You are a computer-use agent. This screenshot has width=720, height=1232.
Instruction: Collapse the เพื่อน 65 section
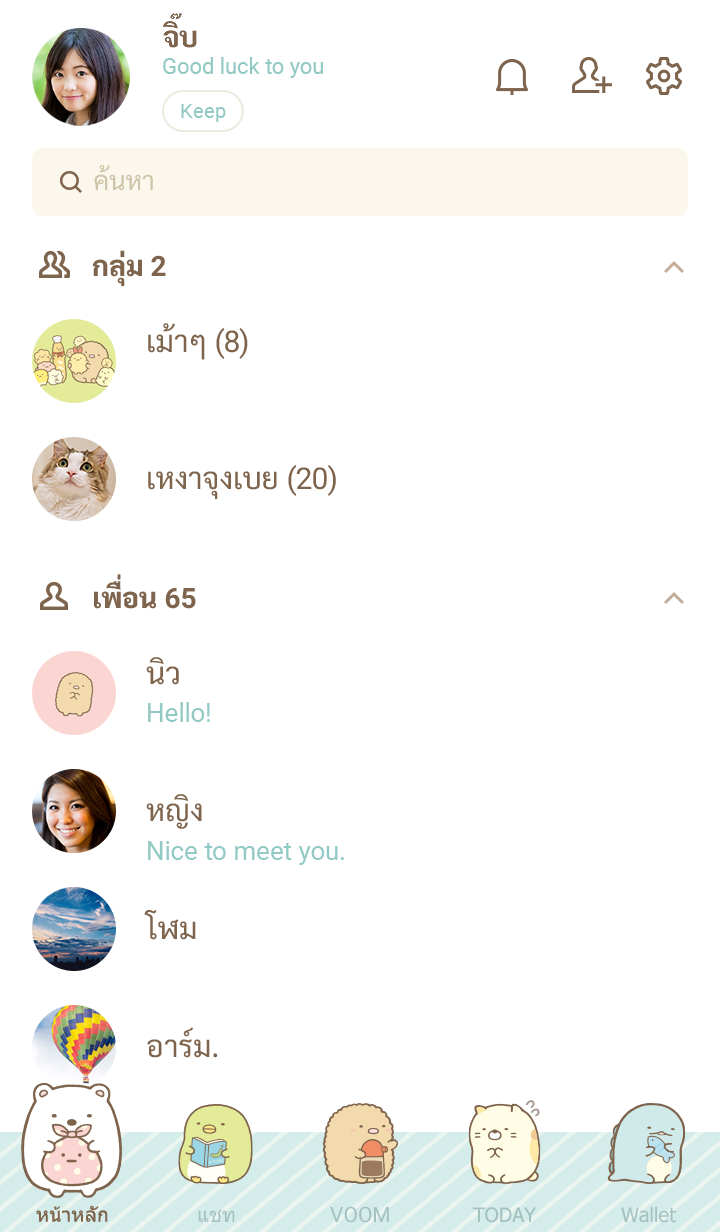coord(674,599)
